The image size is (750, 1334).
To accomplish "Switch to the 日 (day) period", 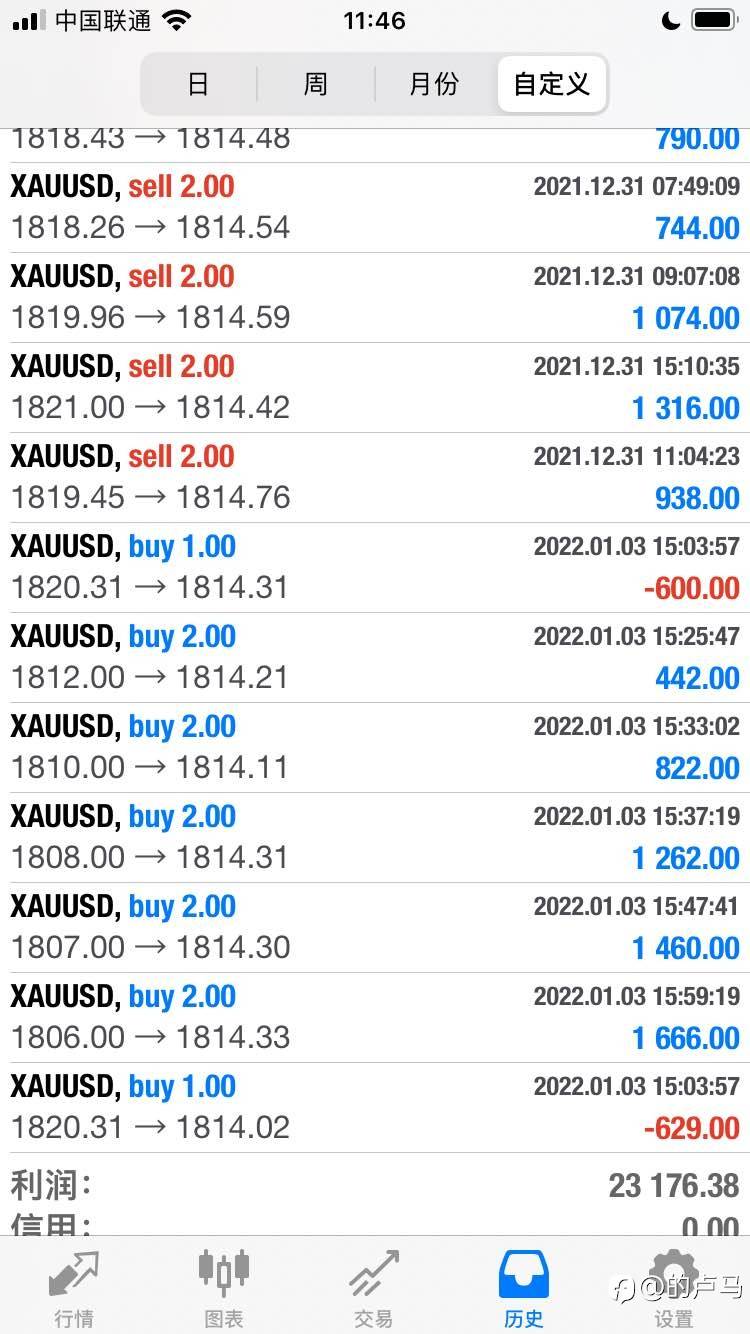I will 199,84.
